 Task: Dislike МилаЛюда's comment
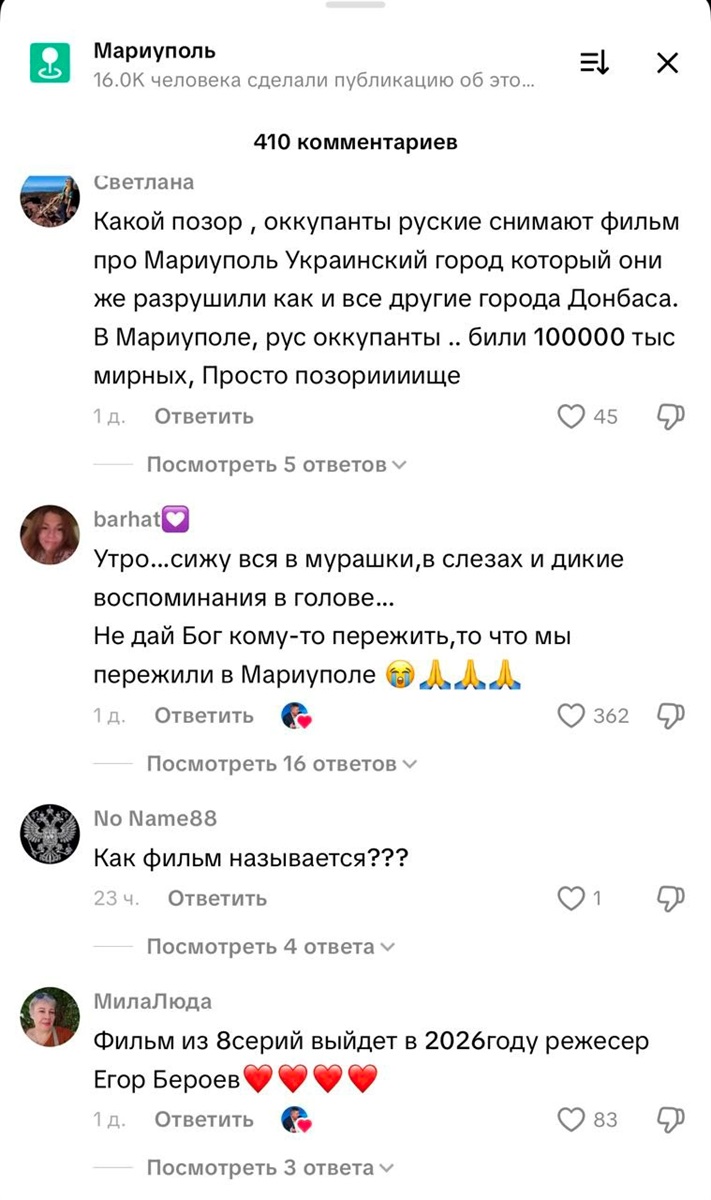pyautogui.click(x=669, y=1120)
